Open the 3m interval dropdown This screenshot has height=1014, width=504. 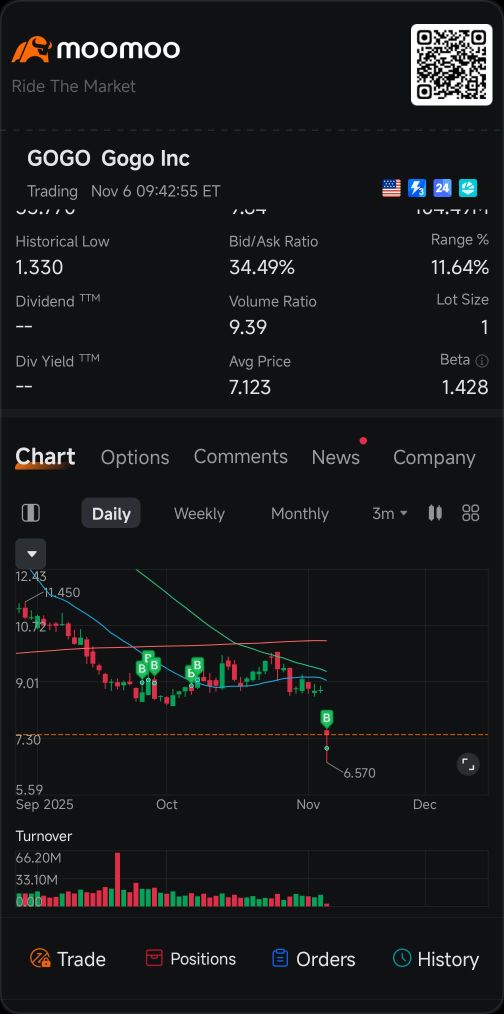pyautogui.click(x=389, y=513)
